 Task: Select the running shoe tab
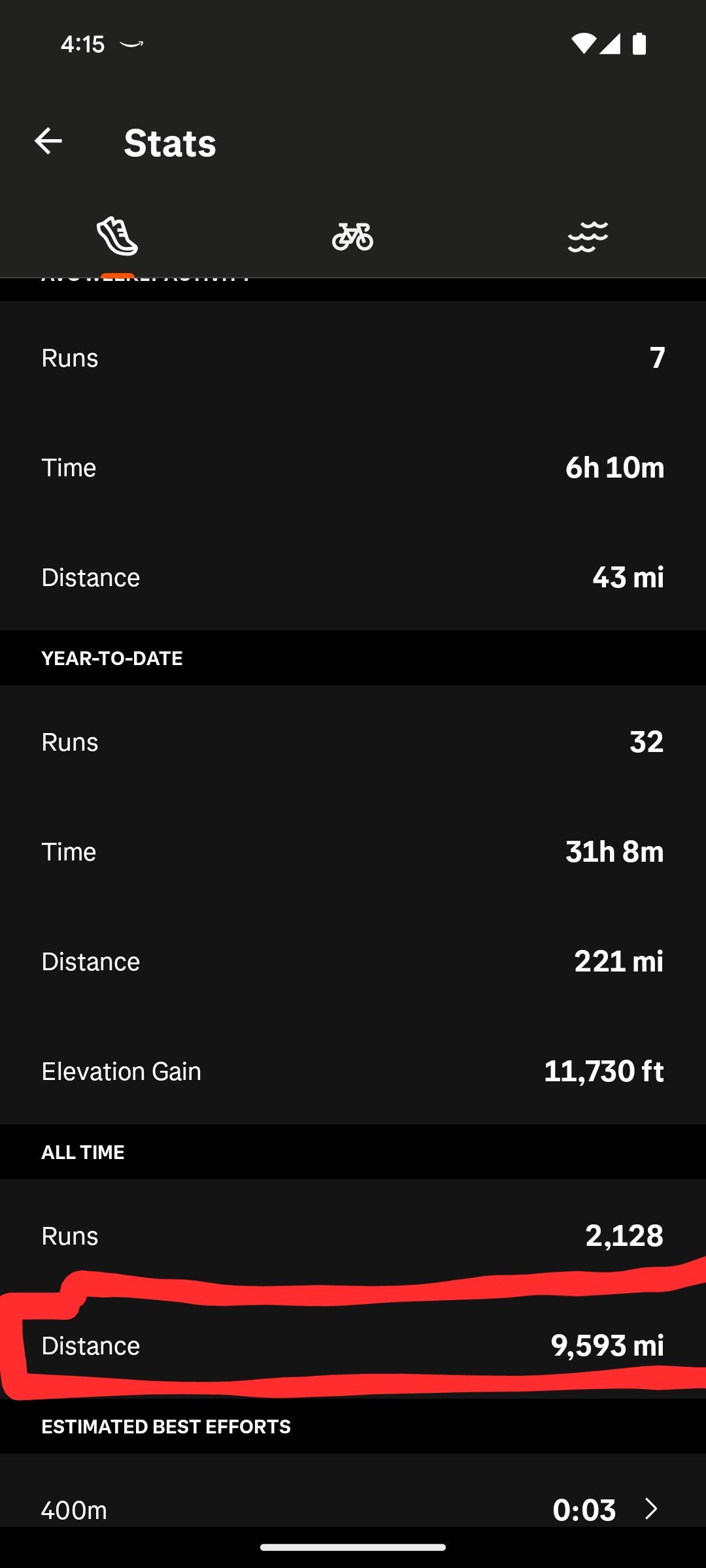coord(118,237)
